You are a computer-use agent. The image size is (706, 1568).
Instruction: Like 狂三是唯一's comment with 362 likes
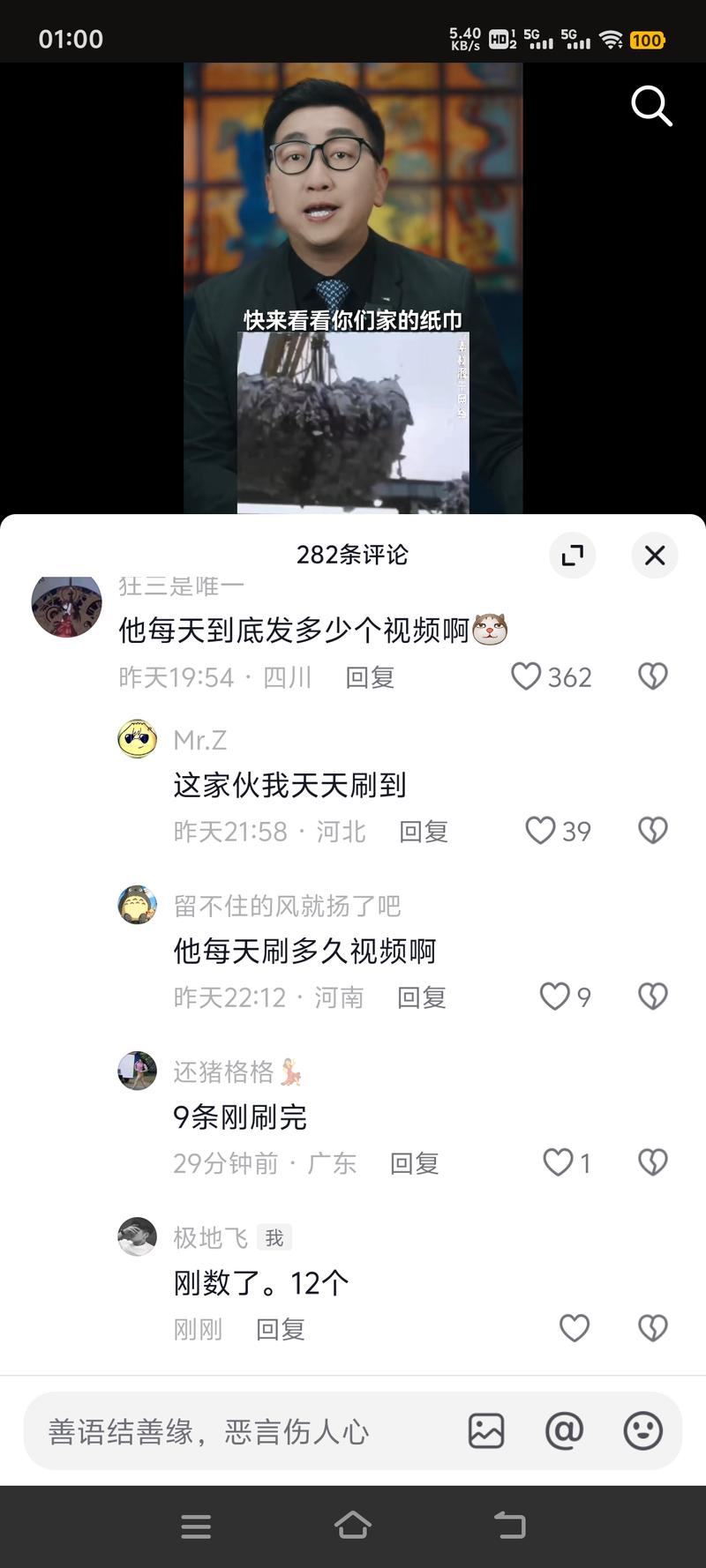[528, 676]
